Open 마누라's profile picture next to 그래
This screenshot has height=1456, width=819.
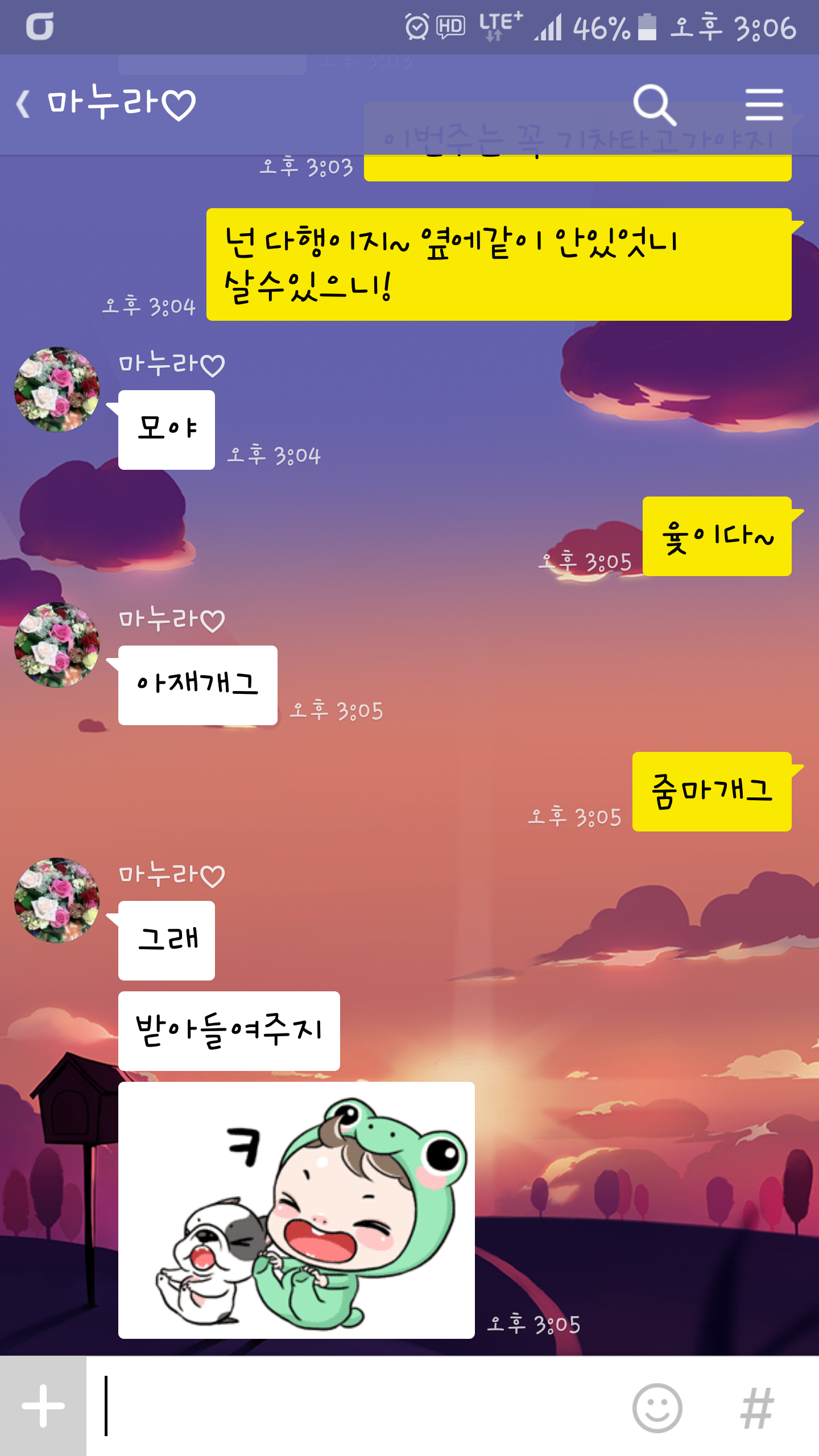coord(57,900)
